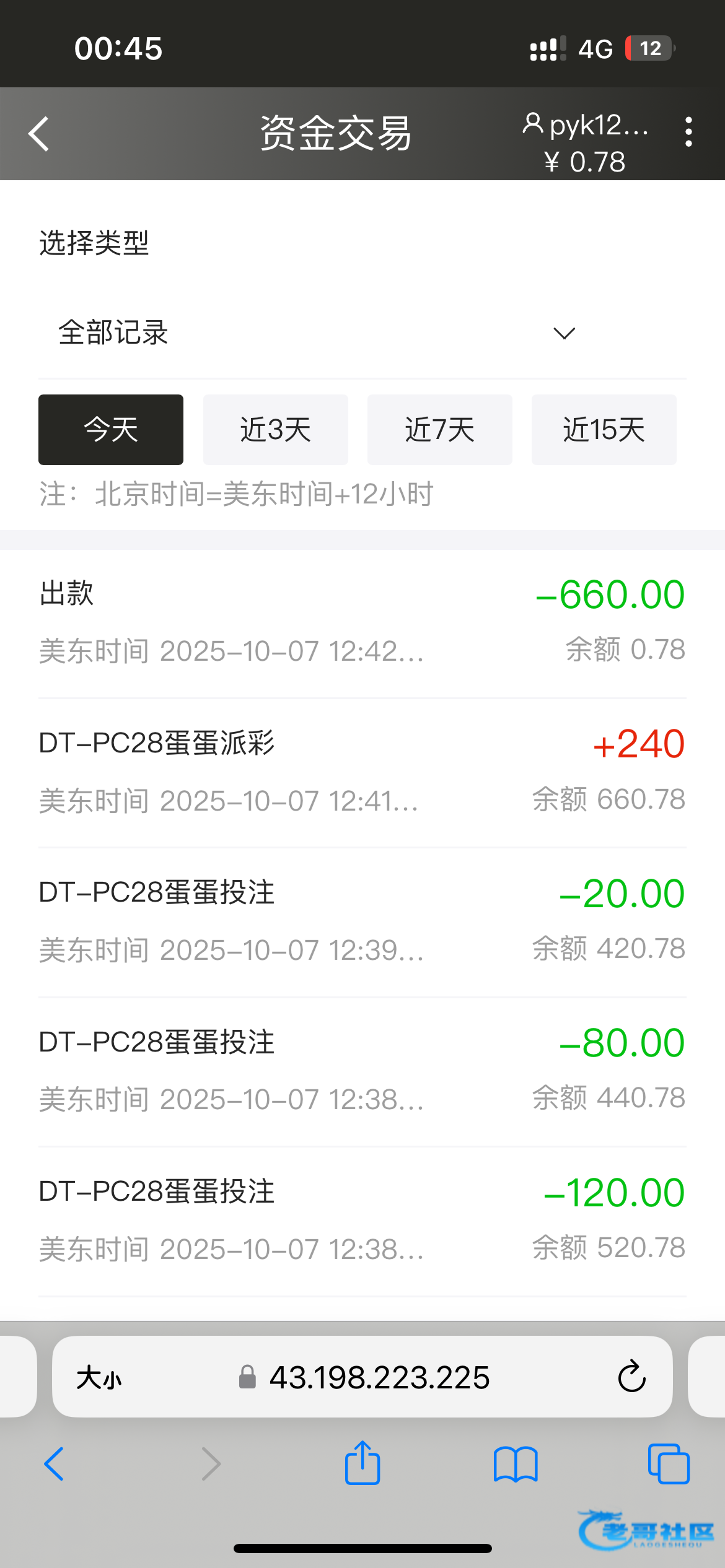View the DT-PC28蛋蛋投注 -80.00 record
Screen dimensions: 725x1568
tap(362, 1070)
